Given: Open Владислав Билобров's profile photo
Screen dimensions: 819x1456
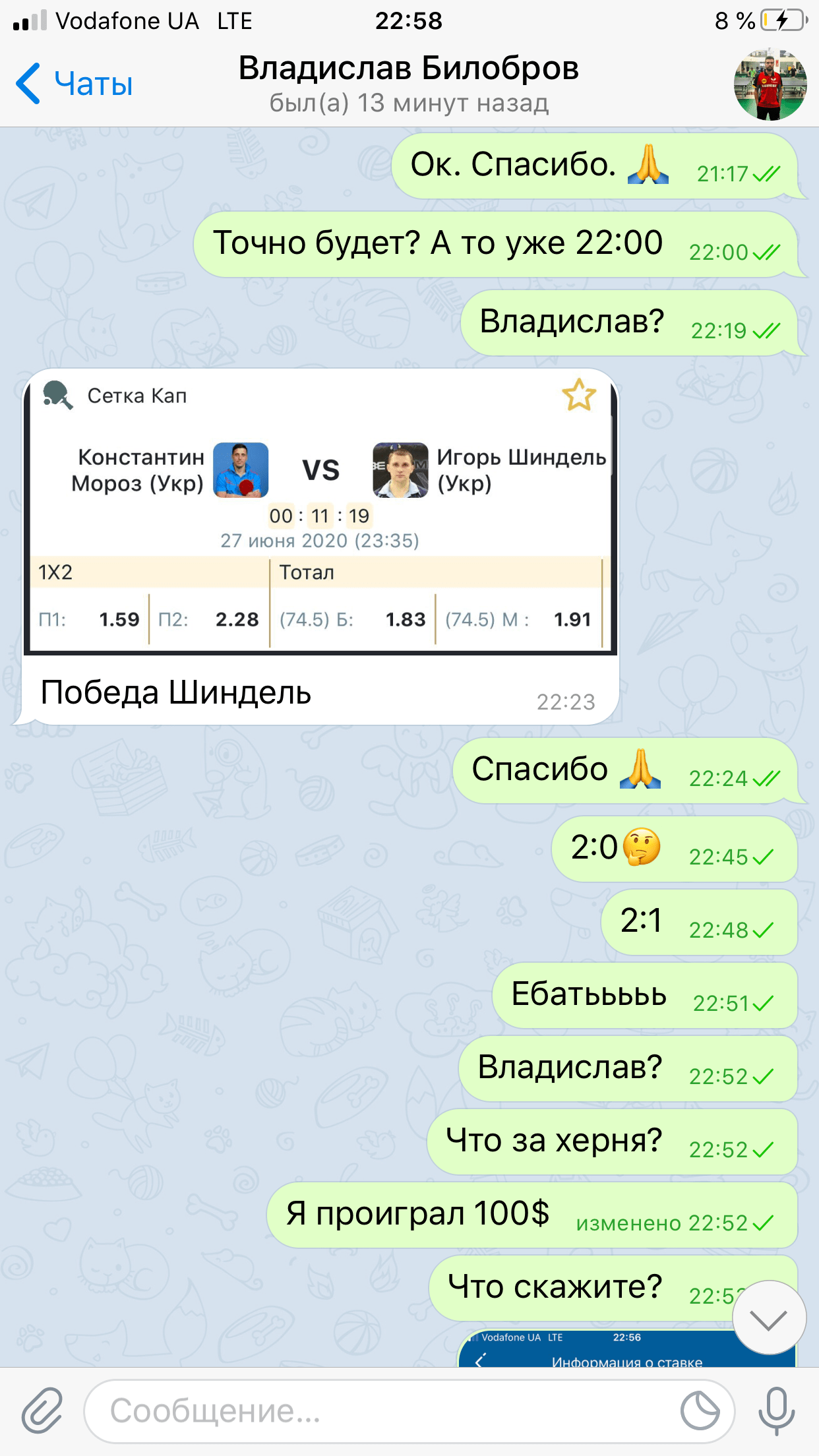Looking at the screenshot, I should pos(770,84).
